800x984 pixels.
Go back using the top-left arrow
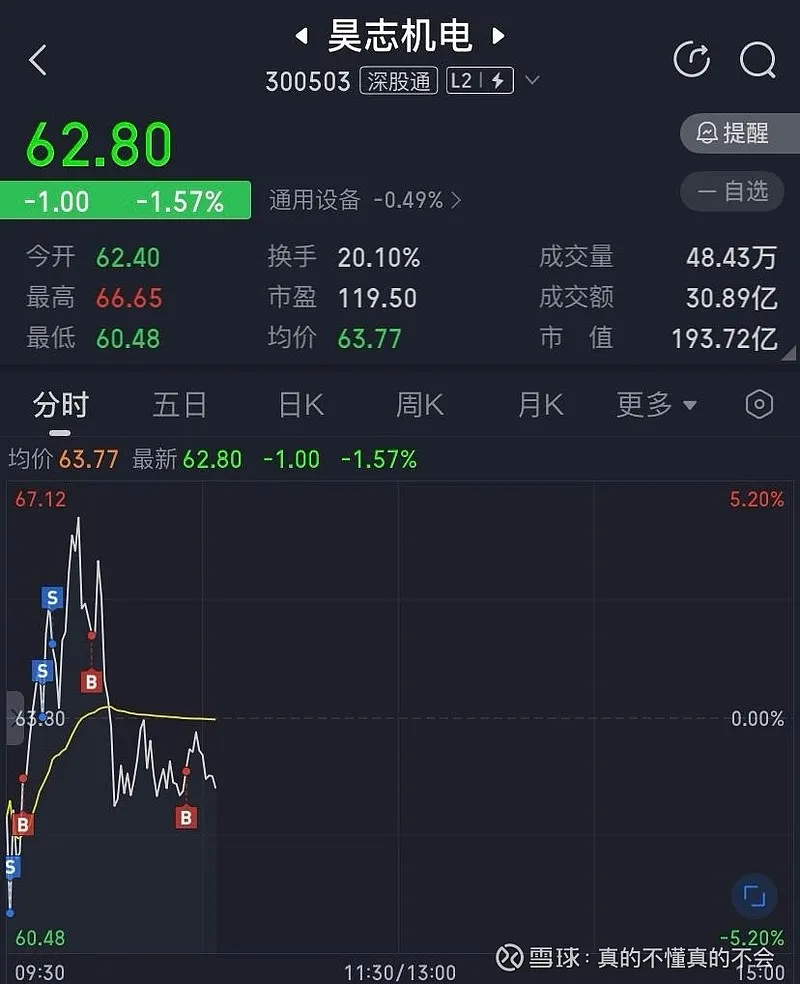[38, 60]
